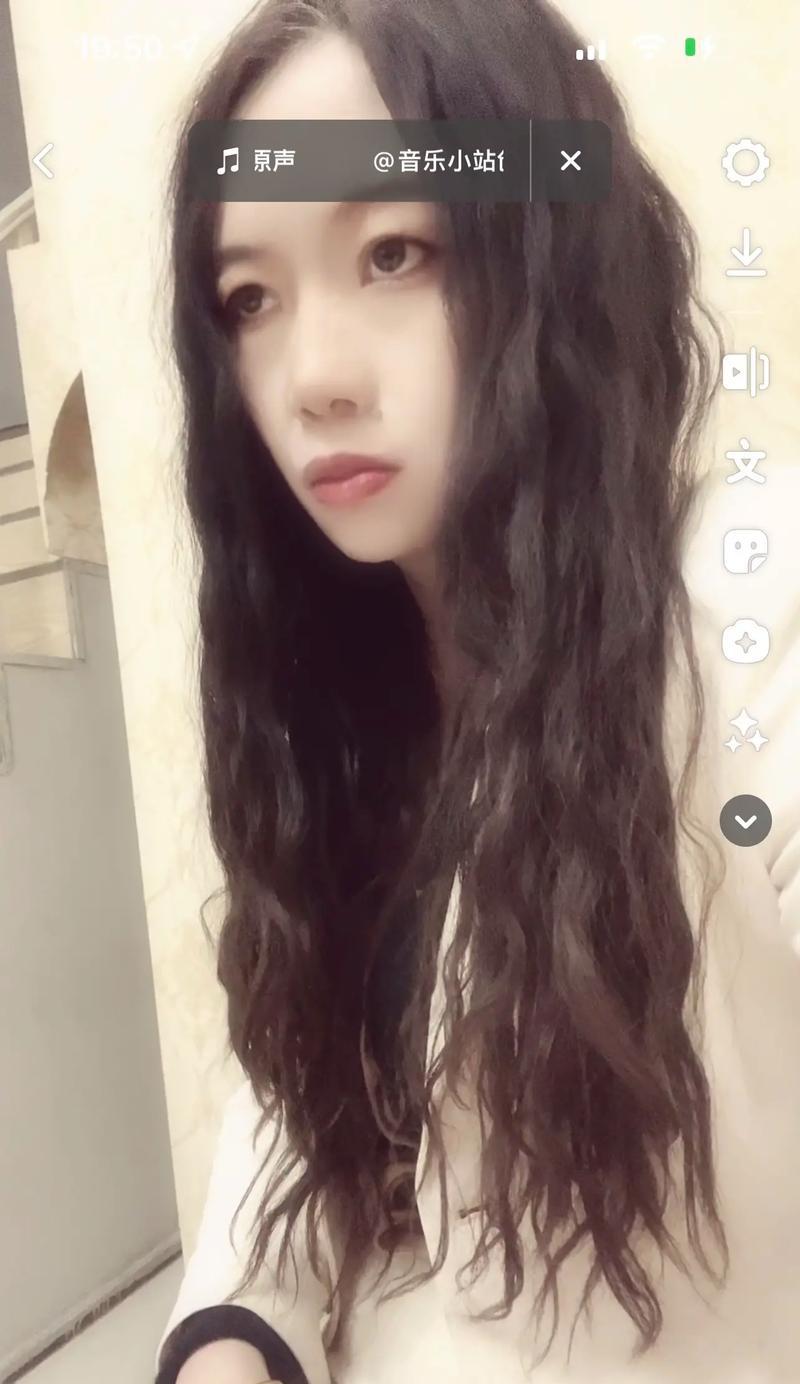Open the settings gear icon
This screenshot has width=800, height=1384.
745,162
